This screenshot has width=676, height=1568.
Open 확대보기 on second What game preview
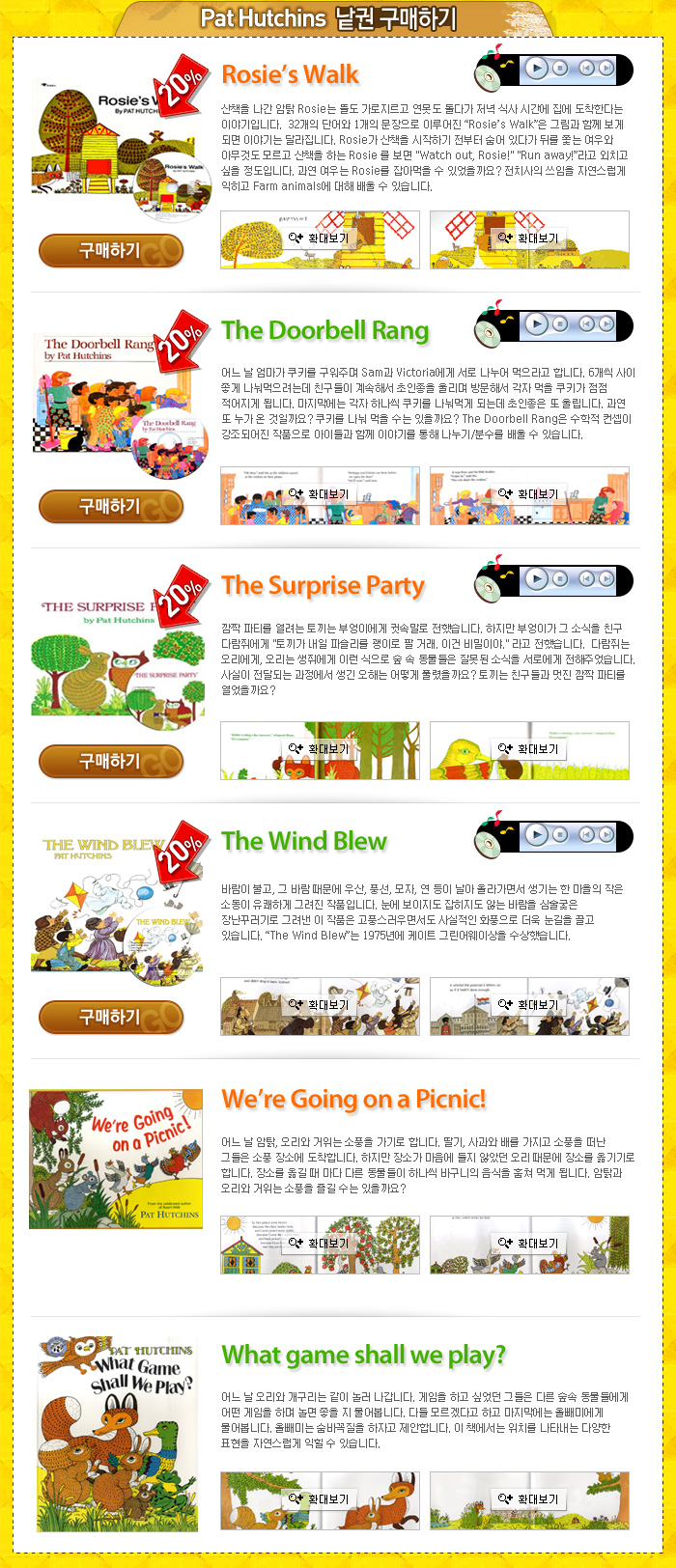528,1498
